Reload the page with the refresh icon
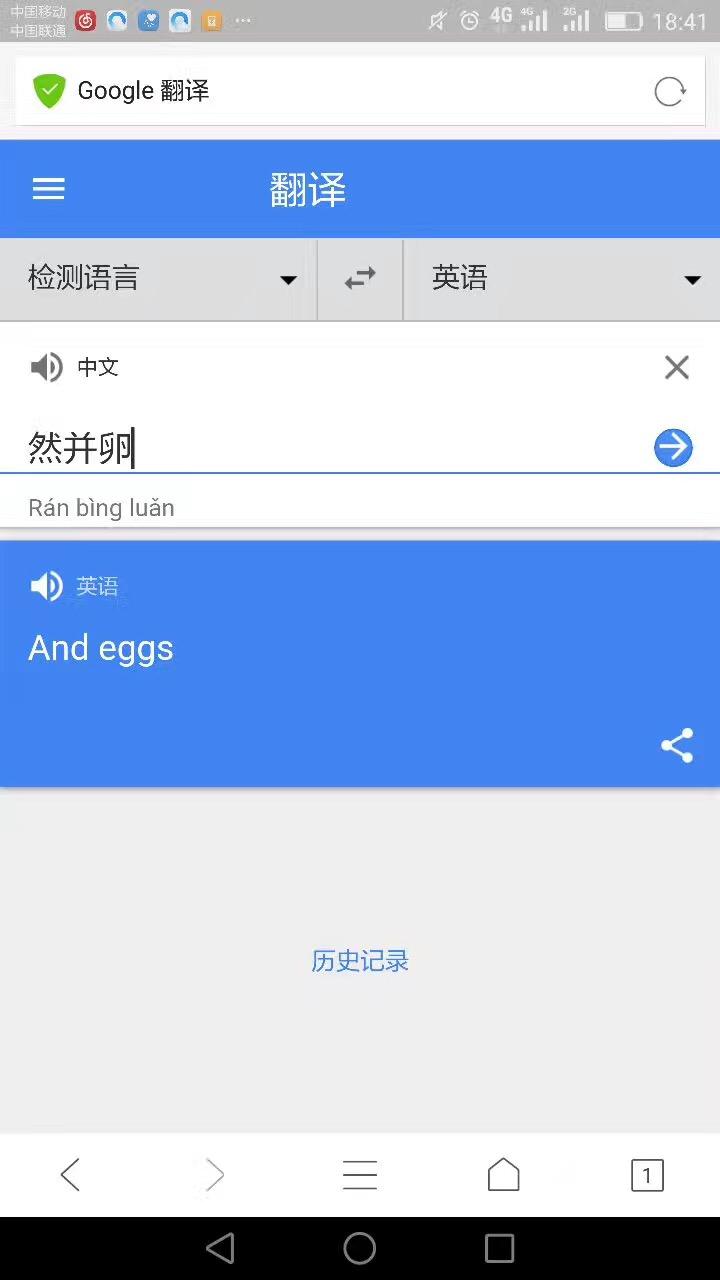This screenshot has height=1280, width=720. point(669,91)
